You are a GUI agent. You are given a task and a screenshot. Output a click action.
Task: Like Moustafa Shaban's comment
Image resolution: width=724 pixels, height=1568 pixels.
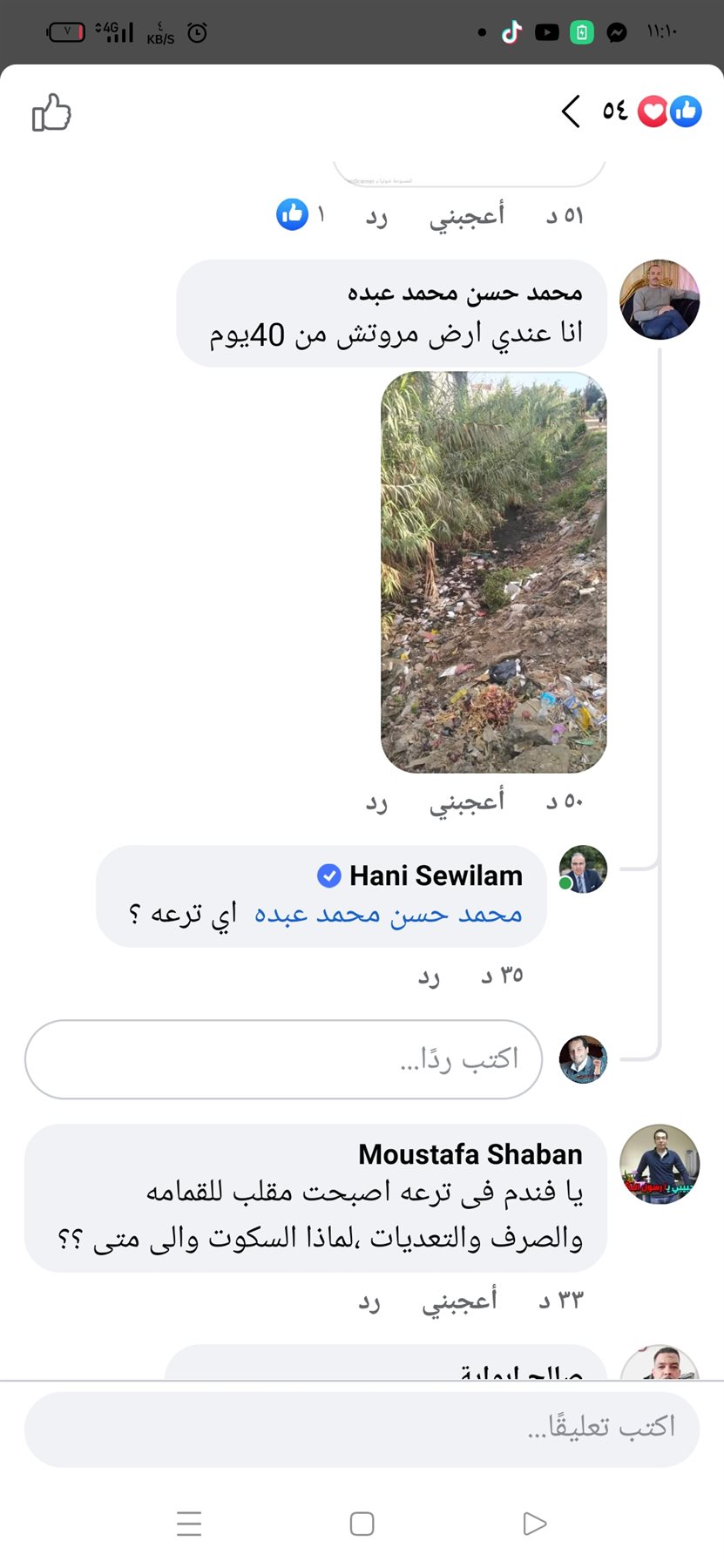459,1301
